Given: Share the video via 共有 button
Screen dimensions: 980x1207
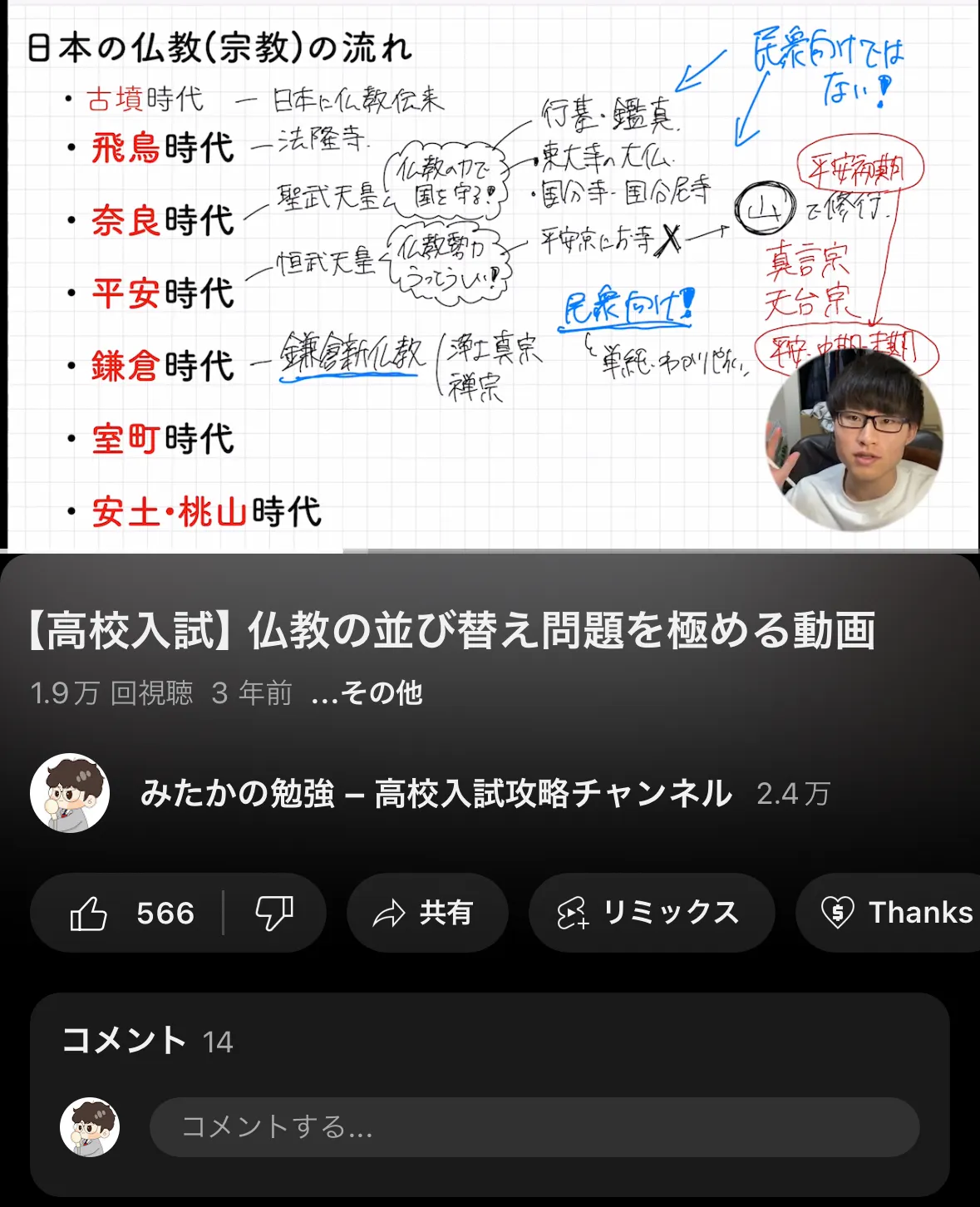Looking at the screenshot, I should point(427,913).
